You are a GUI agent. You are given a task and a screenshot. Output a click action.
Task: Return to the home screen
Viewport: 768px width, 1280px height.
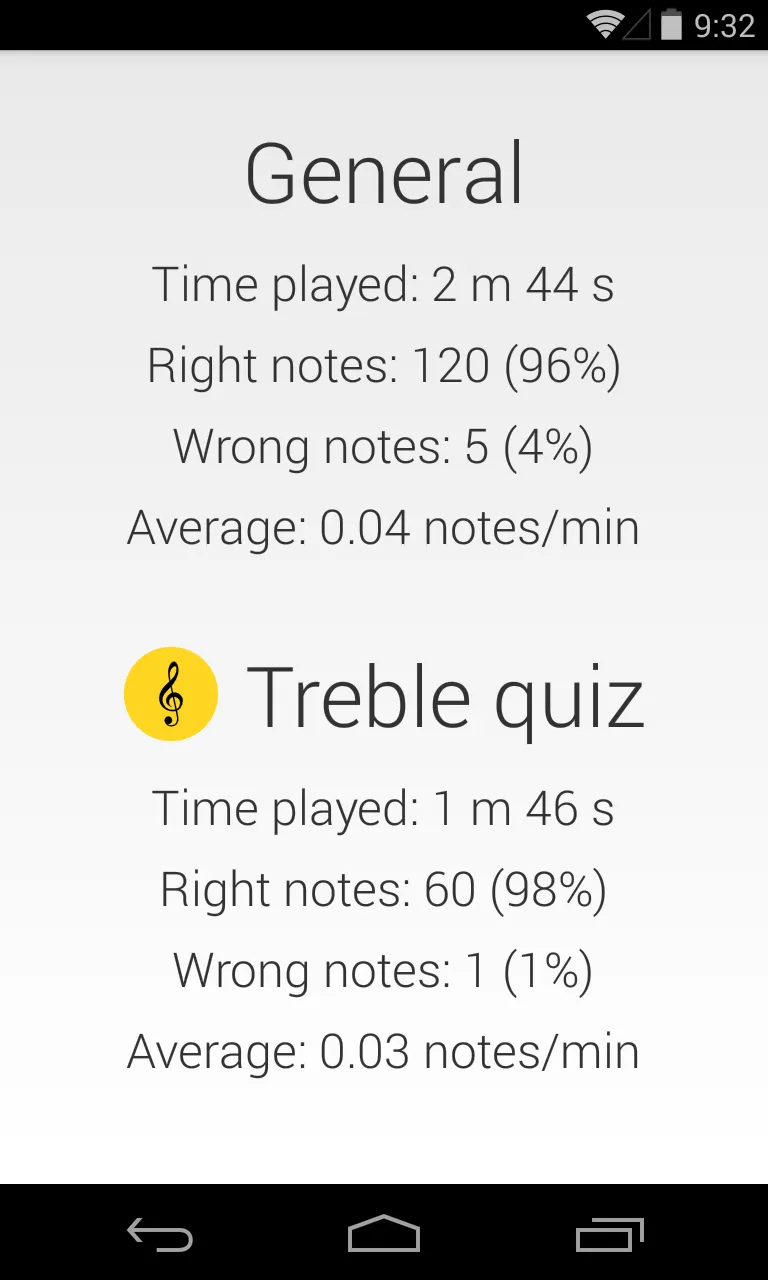click(x=384, y=1235)
